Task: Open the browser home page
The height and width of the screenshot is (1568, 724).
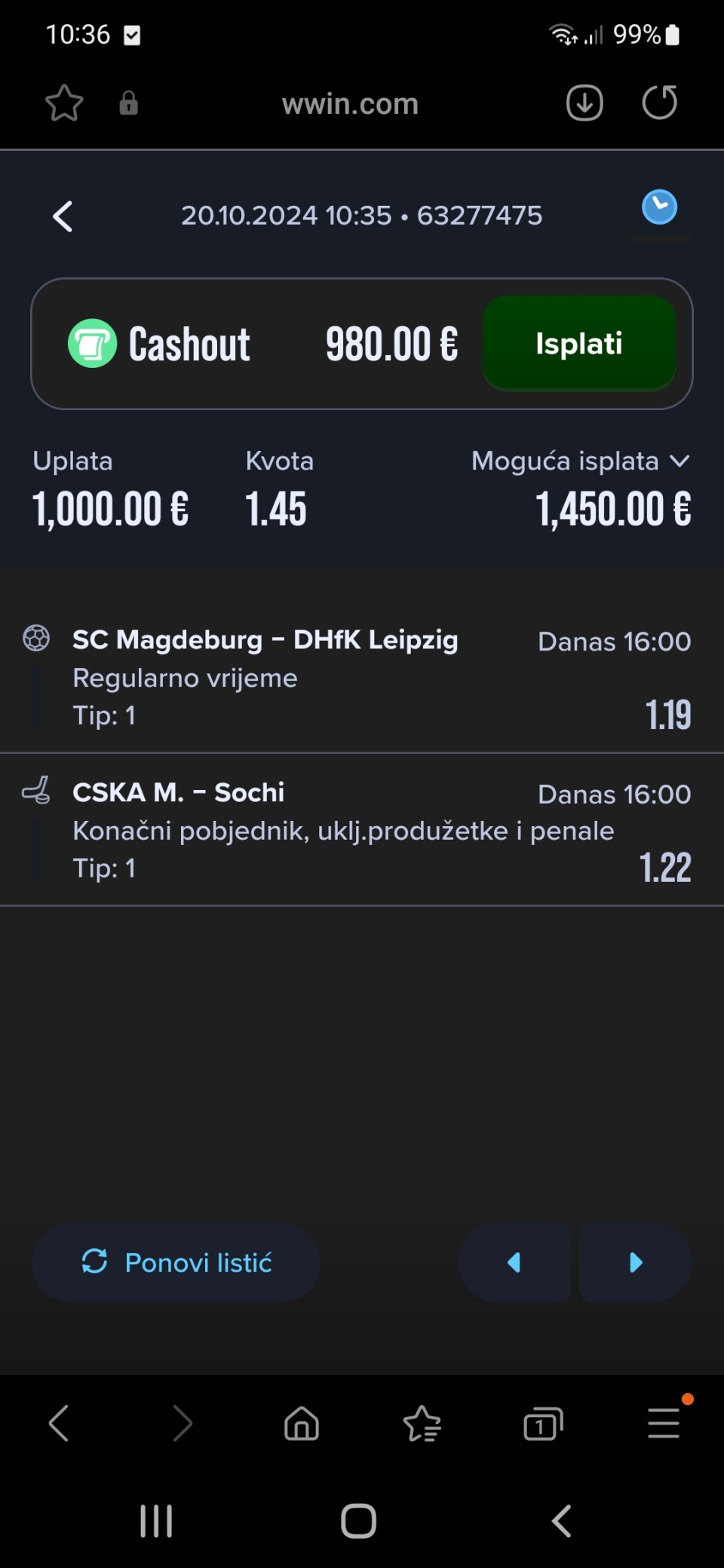Action: pyautogui.click(x=302, y=1424)
